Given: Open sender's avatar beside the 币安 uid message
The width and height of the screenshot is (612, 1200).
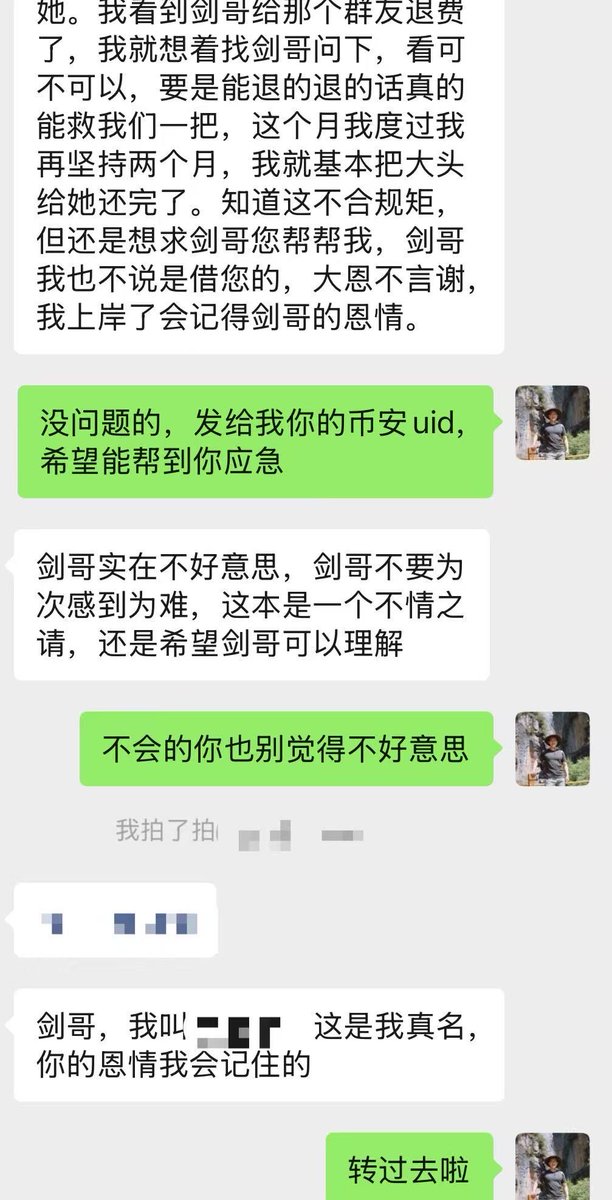Looking at the screenshot, I should [552, 422].
